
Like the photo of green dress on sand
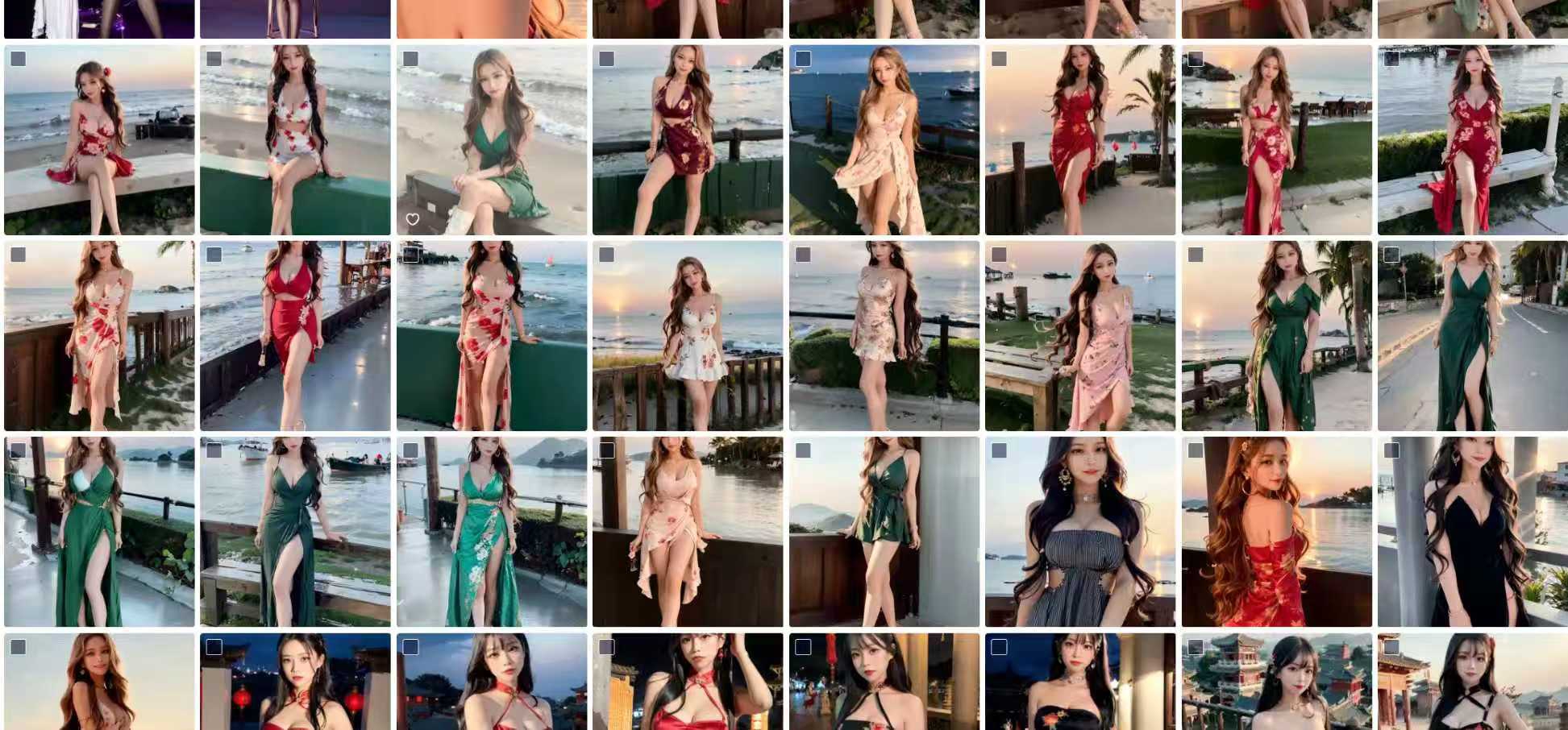(413, 219)
